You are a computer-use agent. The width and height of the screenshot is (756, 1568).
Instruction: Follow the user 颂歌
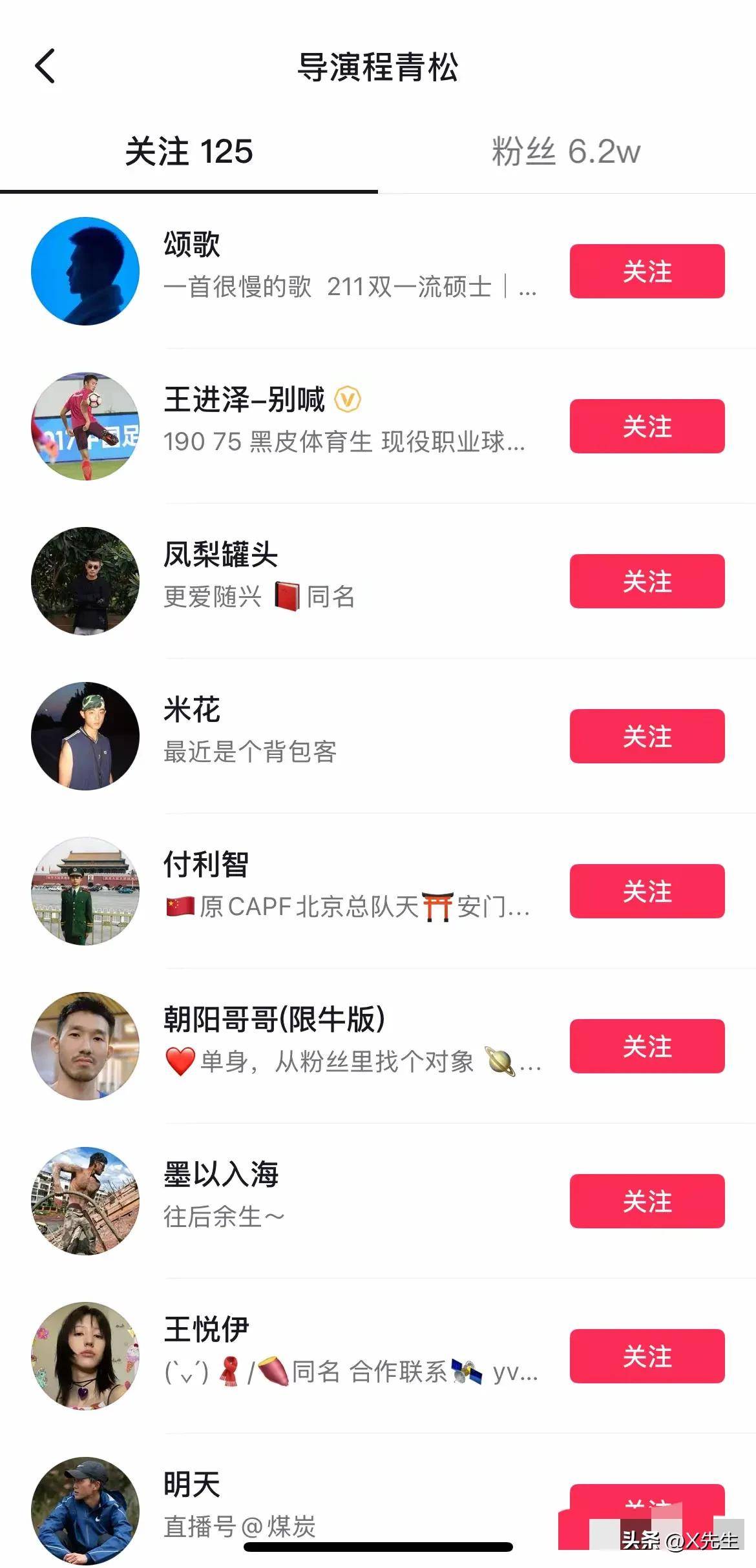pos(647,271)
